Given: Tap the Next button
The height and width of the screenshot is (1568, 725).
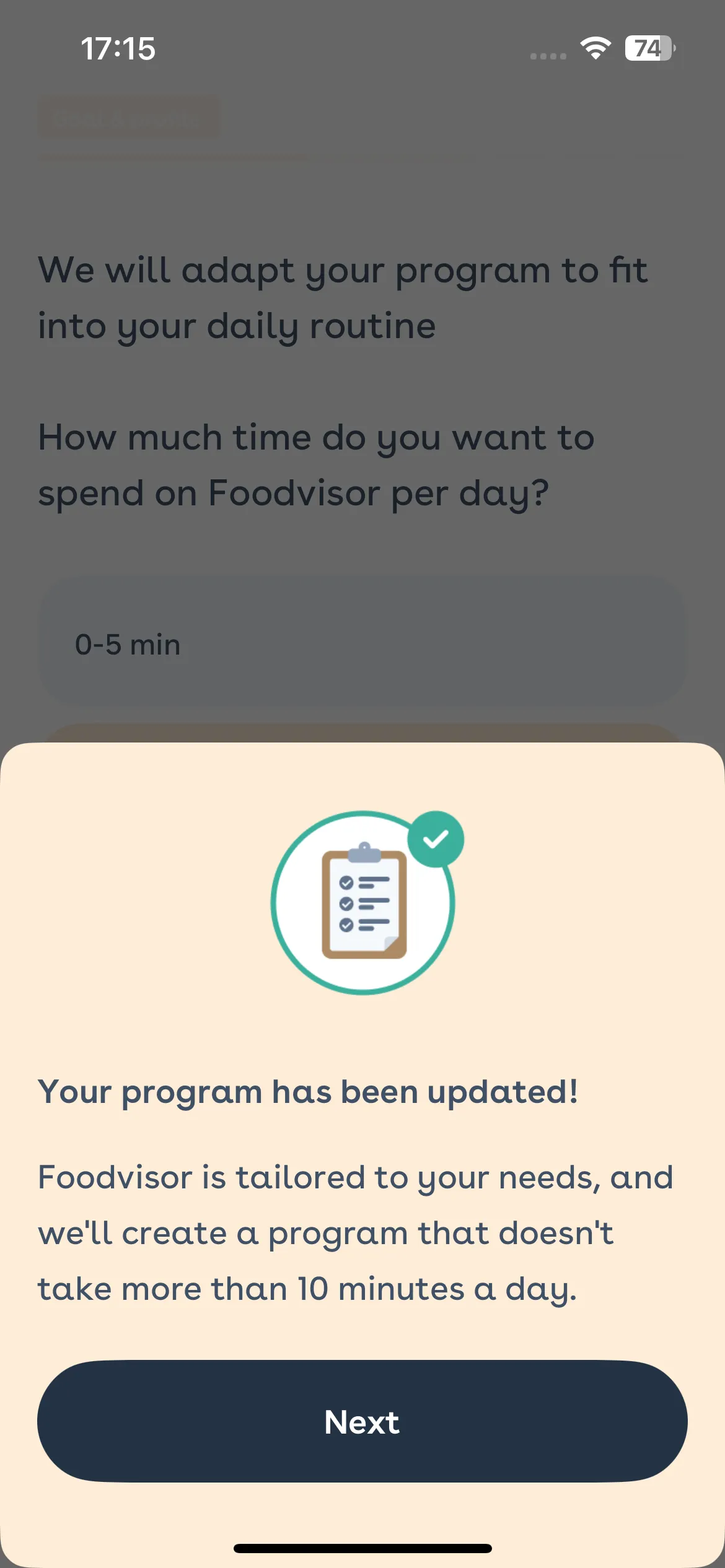Looking at the screenshot, I should pyautogui.click(x=362, y=1421).
